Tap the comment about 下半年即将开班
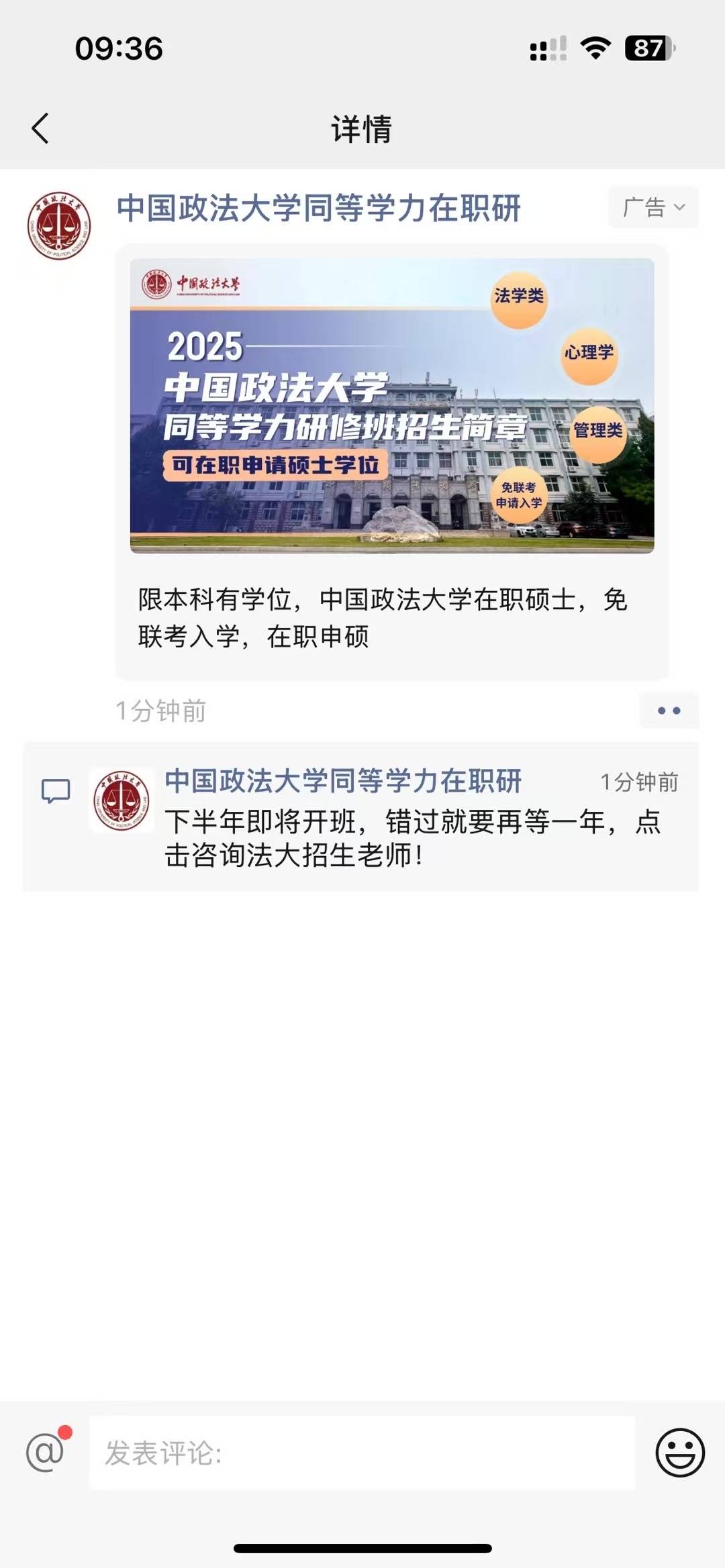This screenshot has width=725, height=1568. (x=414, y=838)
